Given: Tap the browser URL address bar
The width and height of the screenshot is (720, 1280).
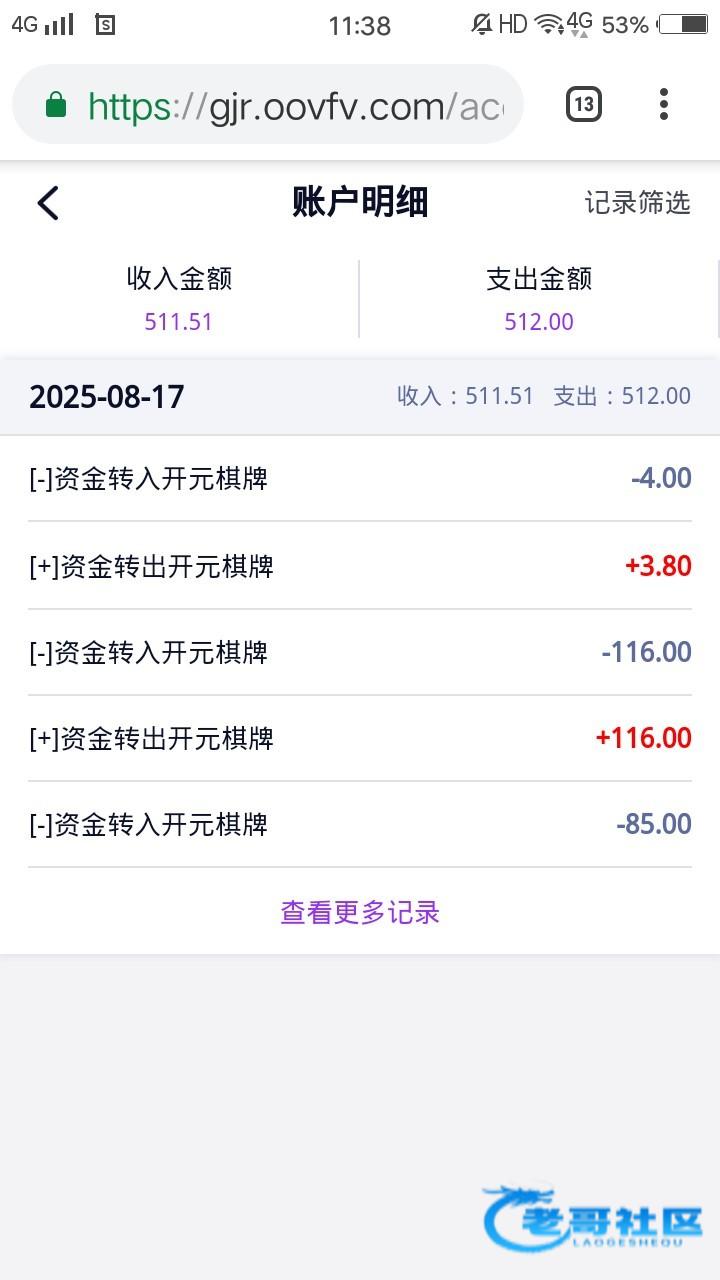Looking at the screenshot, I should [268, 105].
